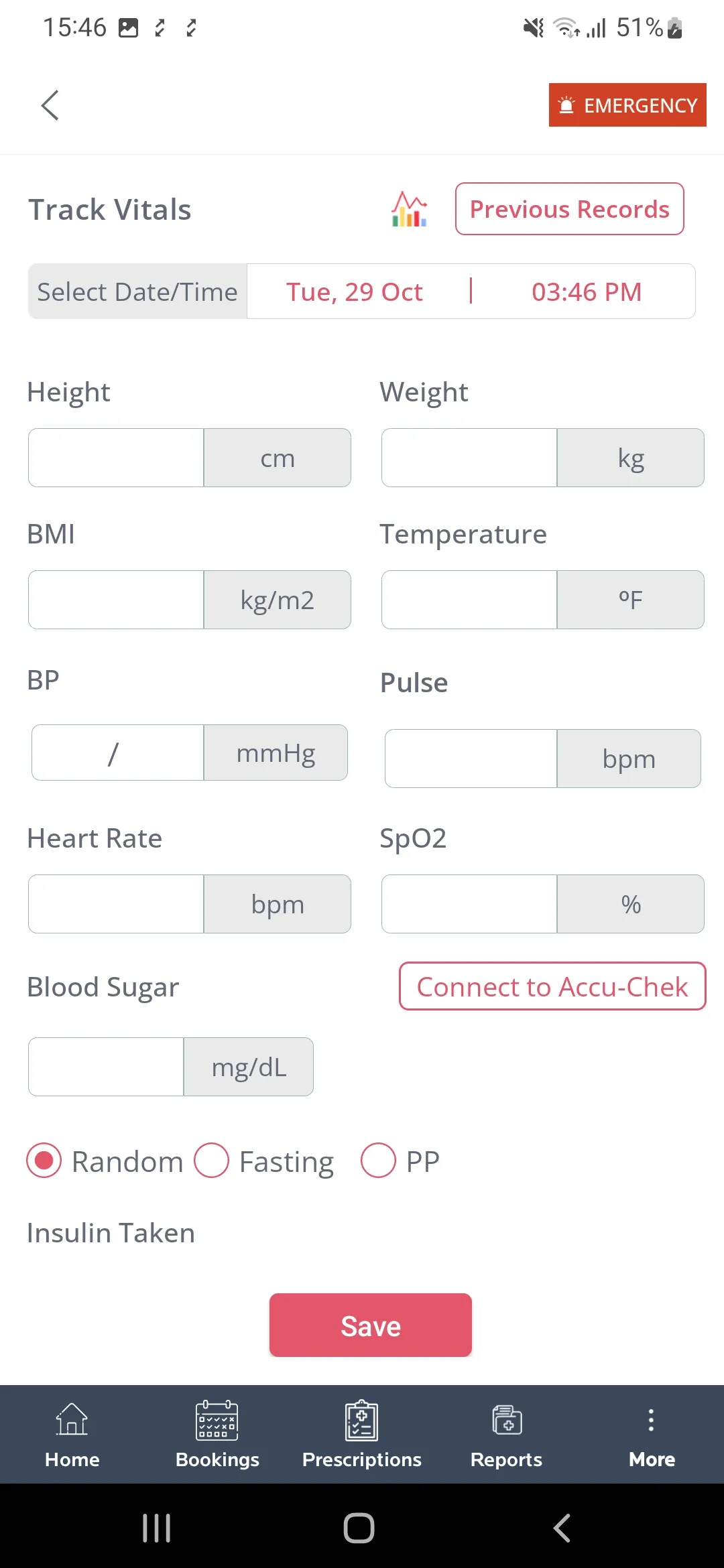Open Previous Records
Screen dimensions: 724x1568
click(x=568, y=209)
